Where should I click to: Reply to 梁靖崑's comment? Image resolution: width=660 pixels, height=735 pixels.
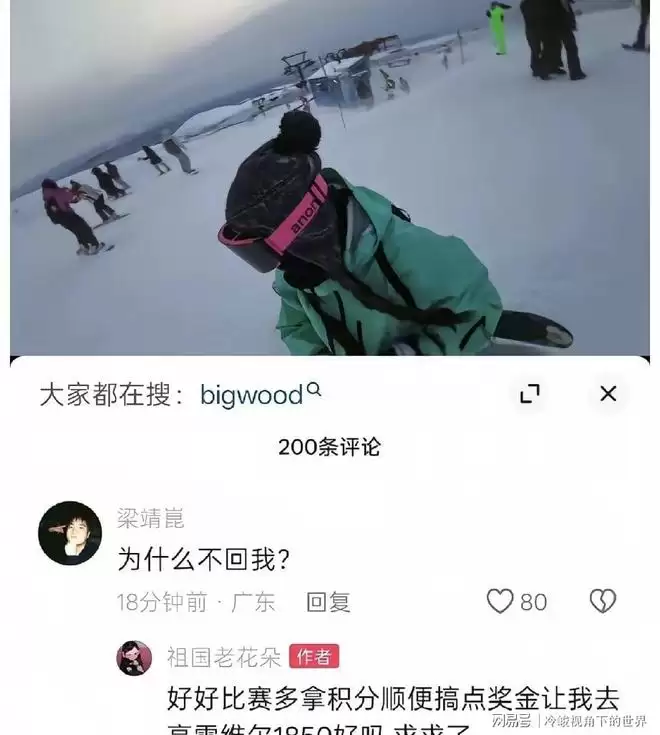pos(328,602)
